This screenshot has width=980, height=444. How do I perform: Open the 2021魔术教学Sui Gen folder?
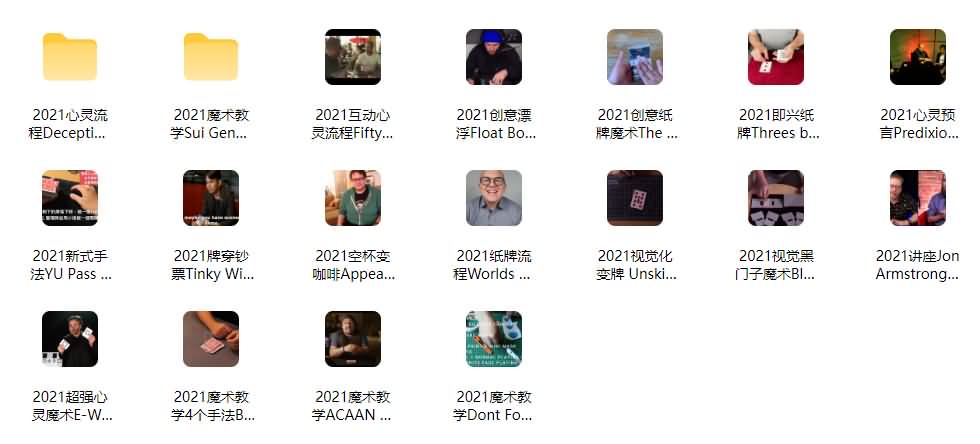coord(211,57)
